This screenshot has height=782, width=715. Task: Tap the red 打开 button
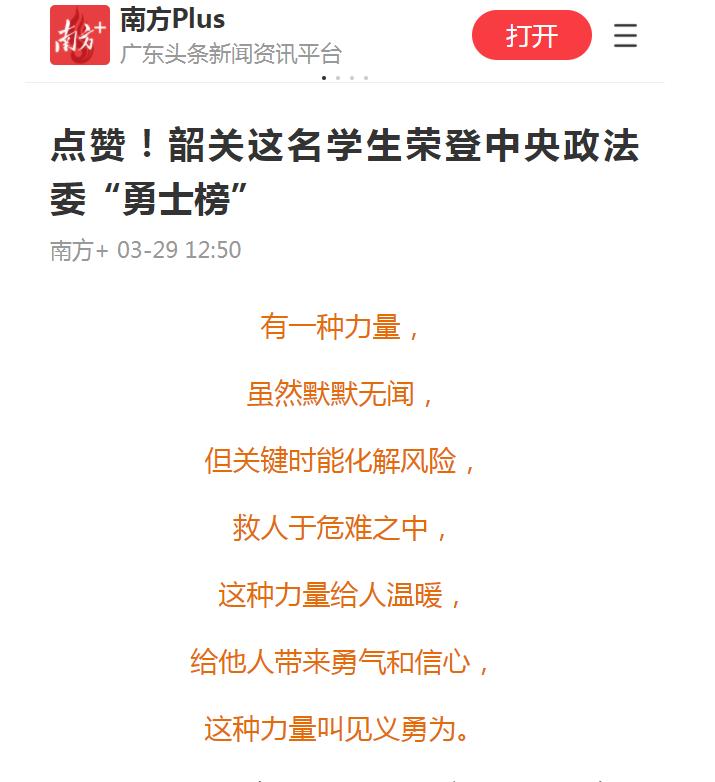coord(531,36)
